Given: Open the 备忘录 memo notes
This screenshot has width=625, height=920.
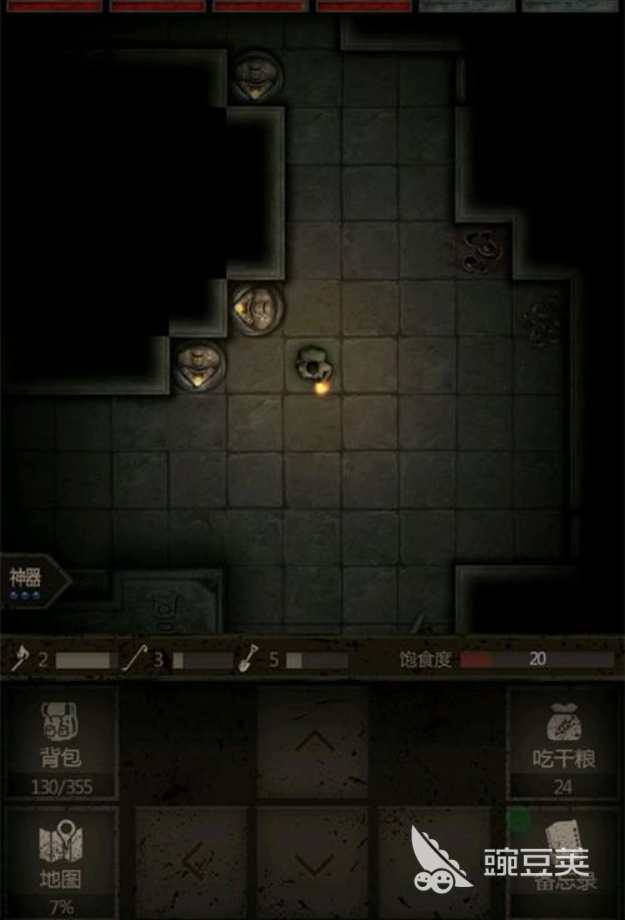Looking at the screenshot, I should coord(563,861).
